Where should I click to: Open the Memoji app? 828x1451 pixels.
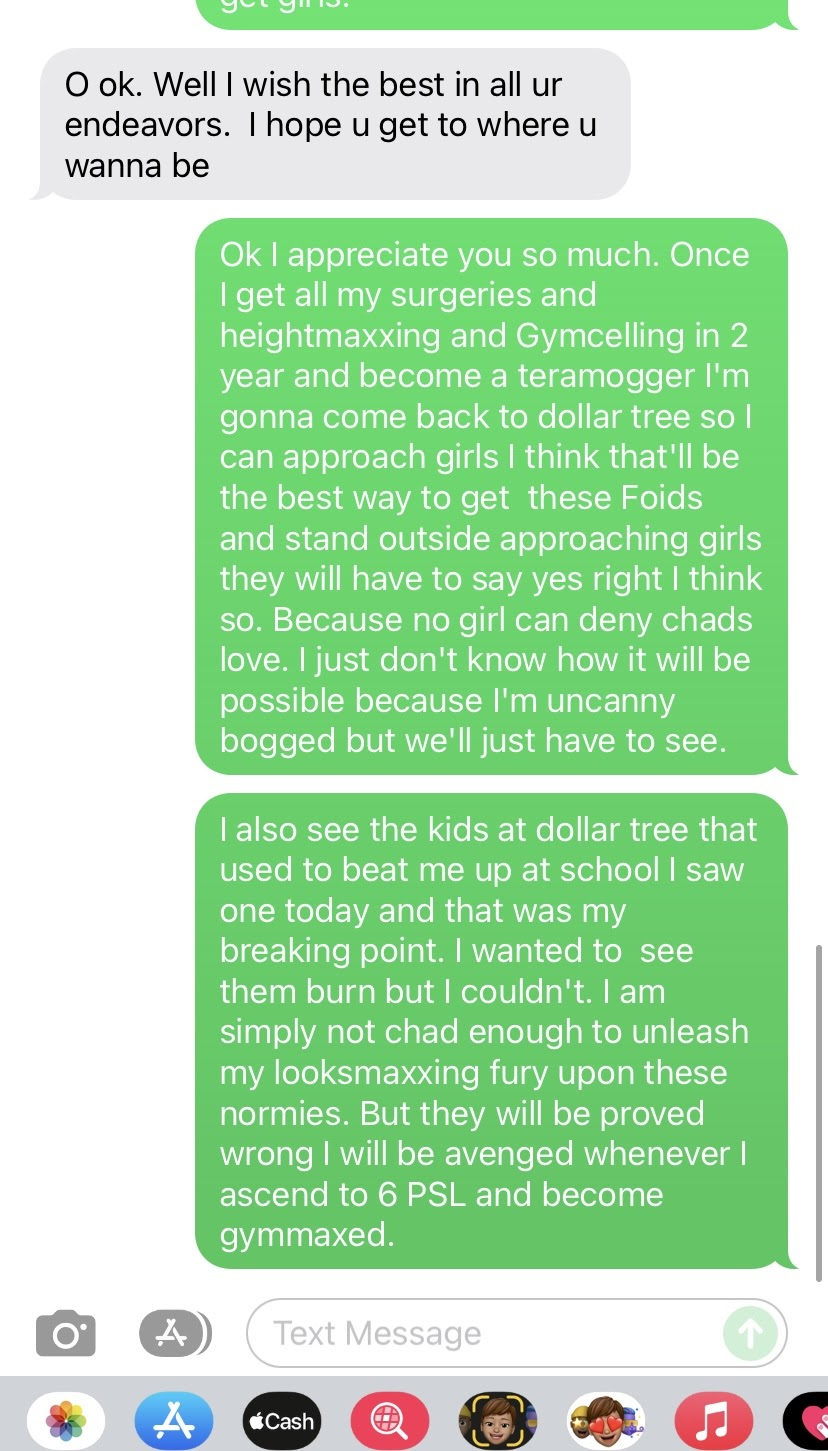(498, 1419)
